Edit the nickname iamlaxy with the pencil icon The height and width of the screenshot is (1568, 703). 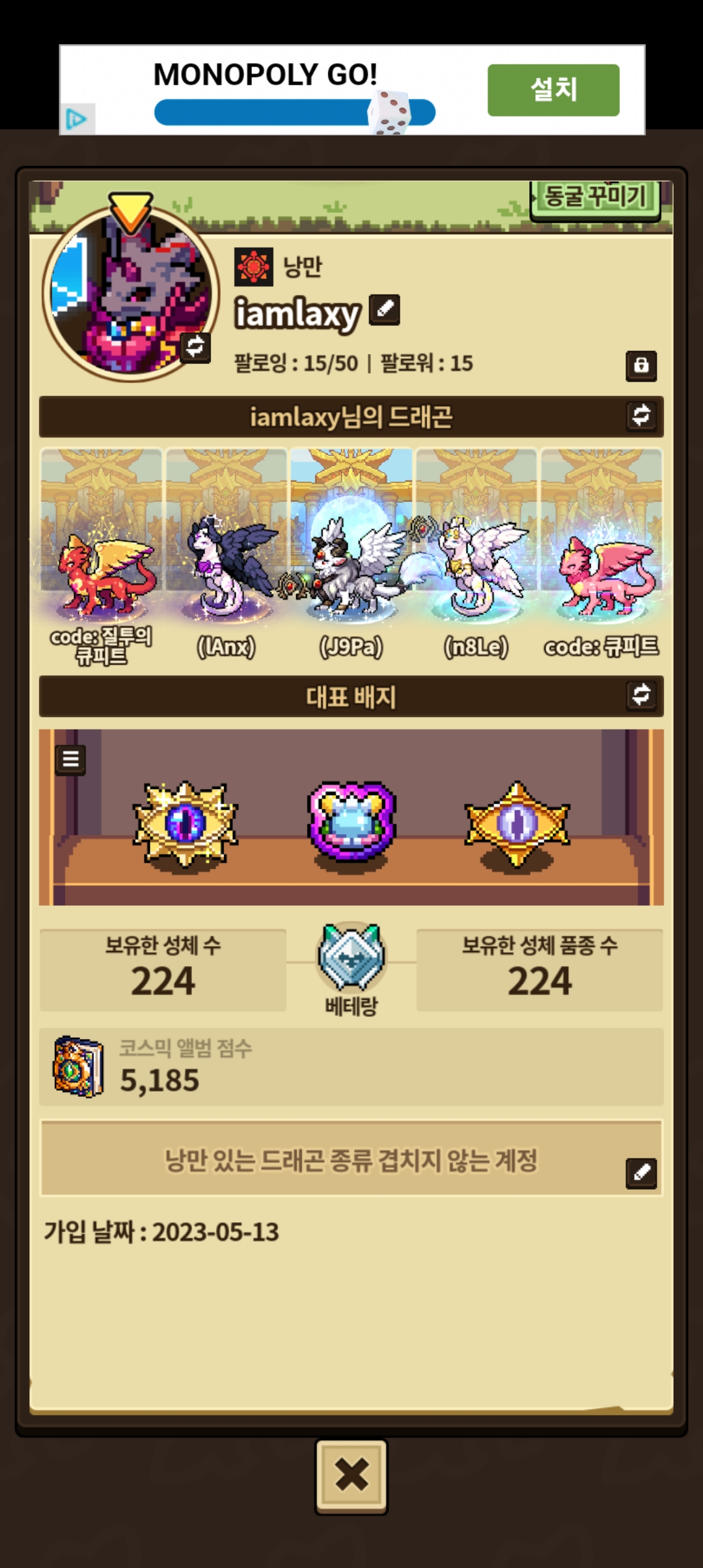tap(385, 309)
